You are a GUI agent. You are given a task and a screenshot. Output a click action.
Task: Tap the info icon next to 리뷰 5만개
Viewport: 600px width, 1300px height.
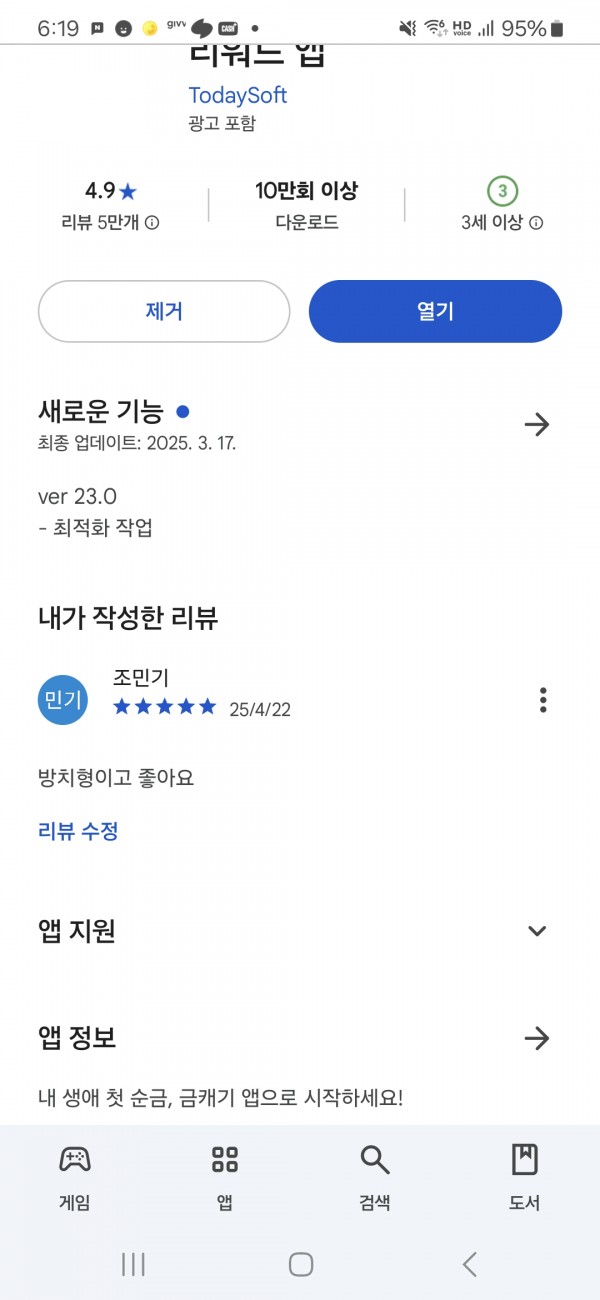[x=152, y=223]
